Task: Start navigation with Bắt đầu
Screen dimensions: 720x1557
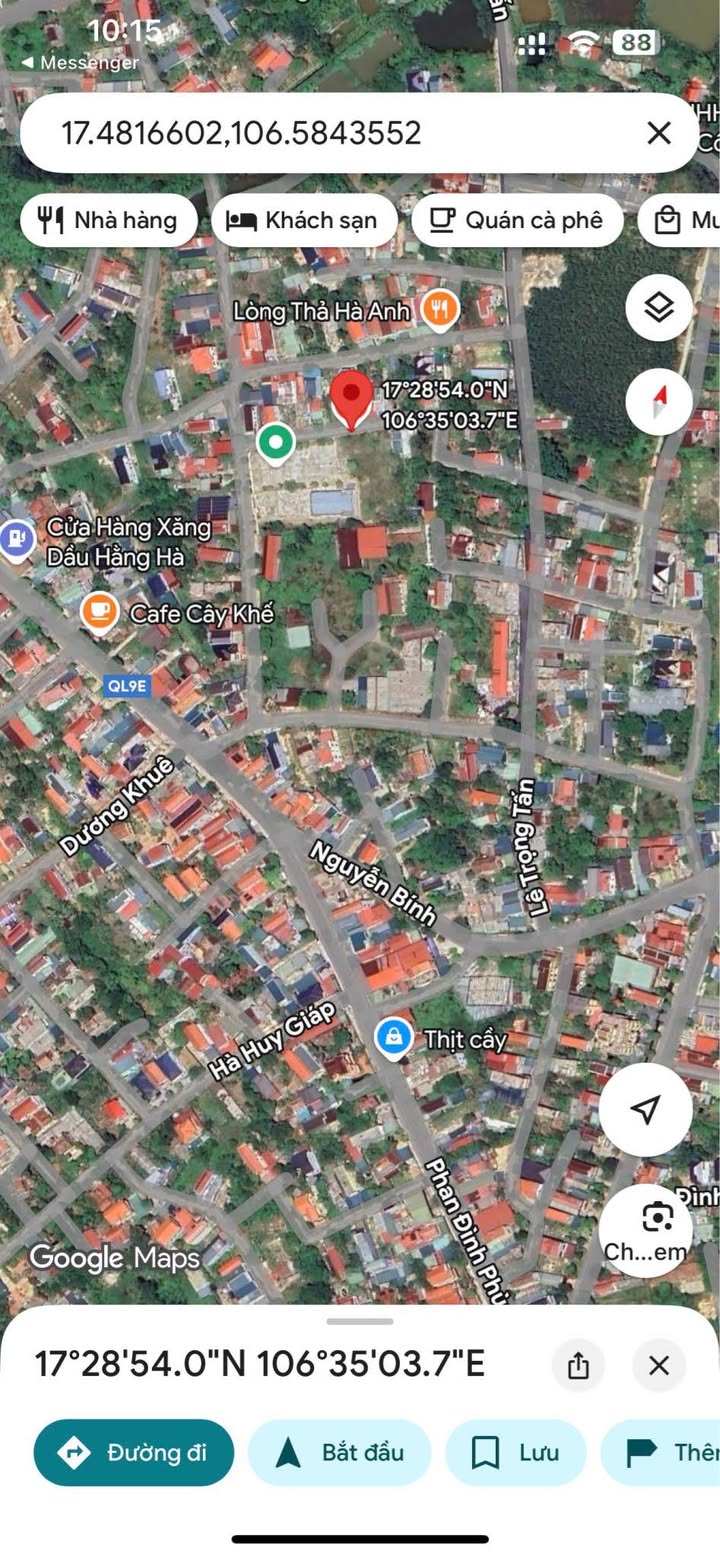Action: click(x=339, y=1452)
